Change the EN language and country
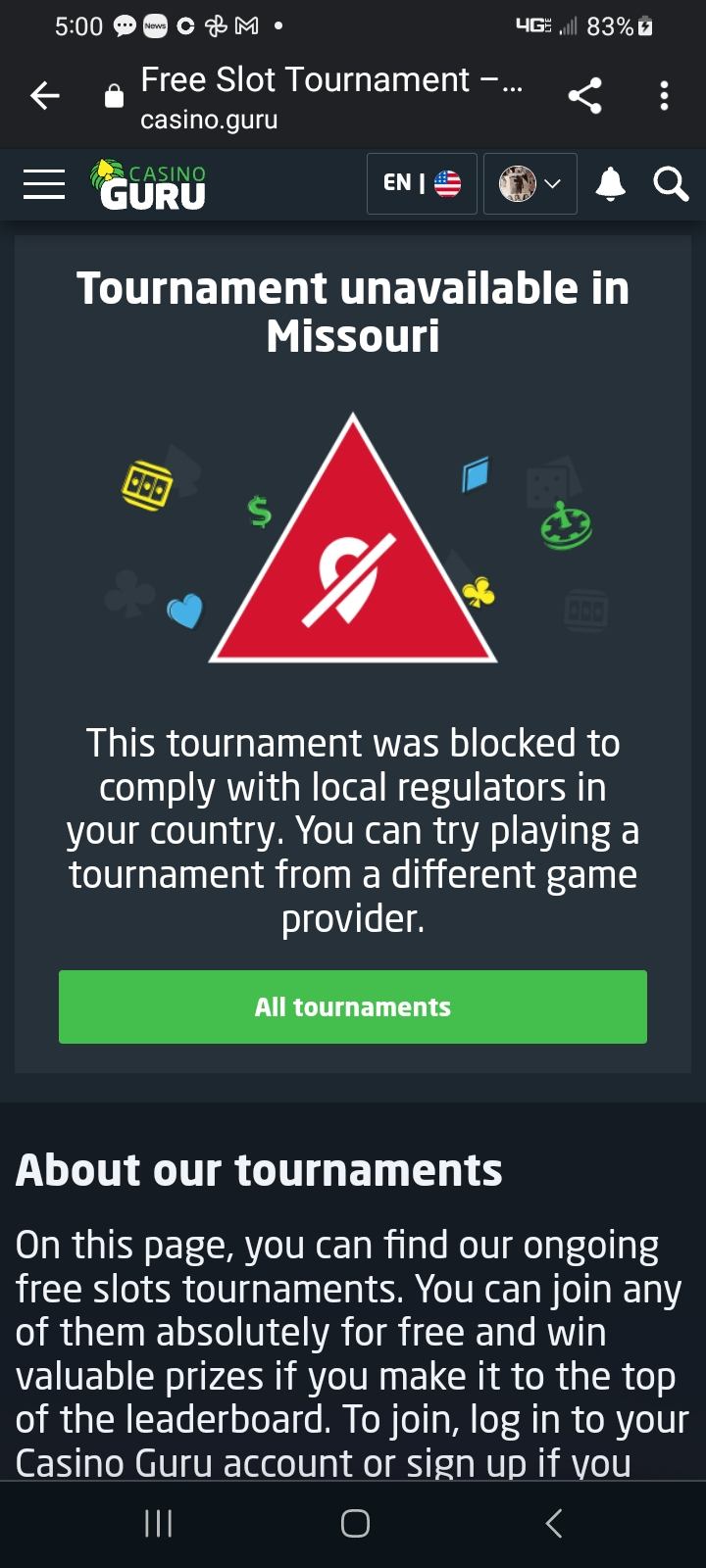The height and width of the screenshot is (1568, 706). [x=422, y=183]
